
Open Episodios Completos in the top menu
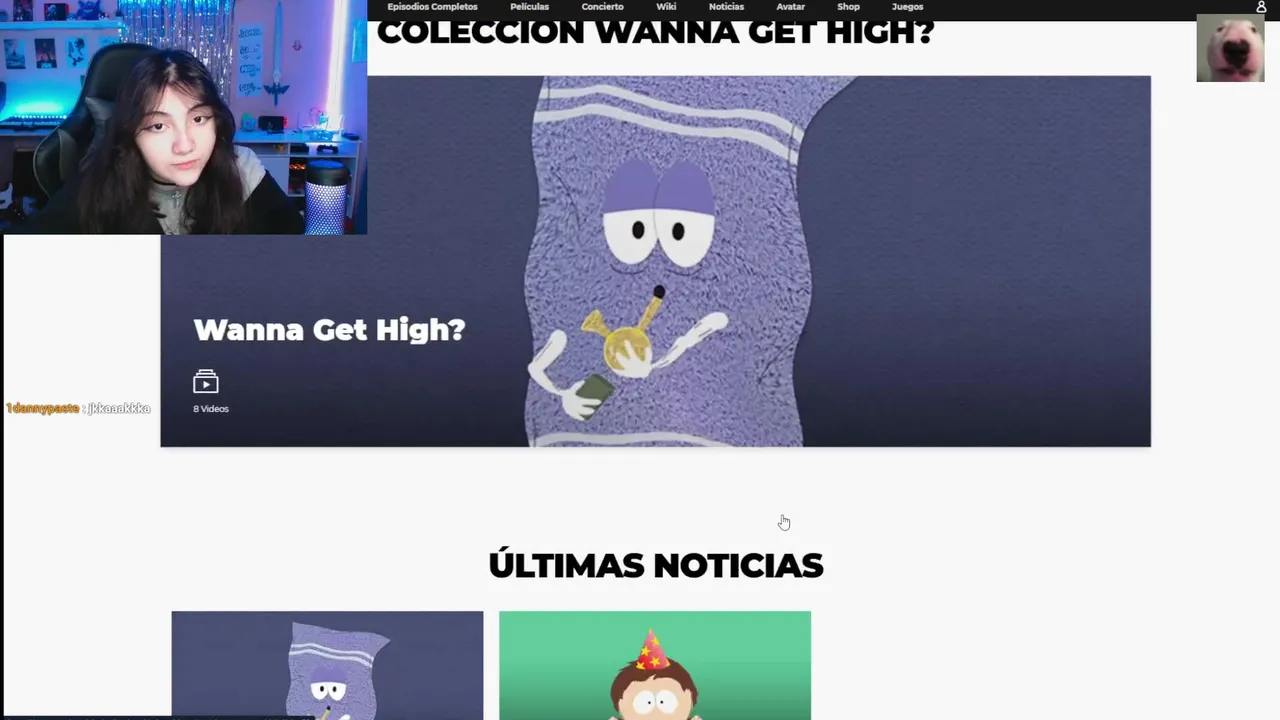432,7
